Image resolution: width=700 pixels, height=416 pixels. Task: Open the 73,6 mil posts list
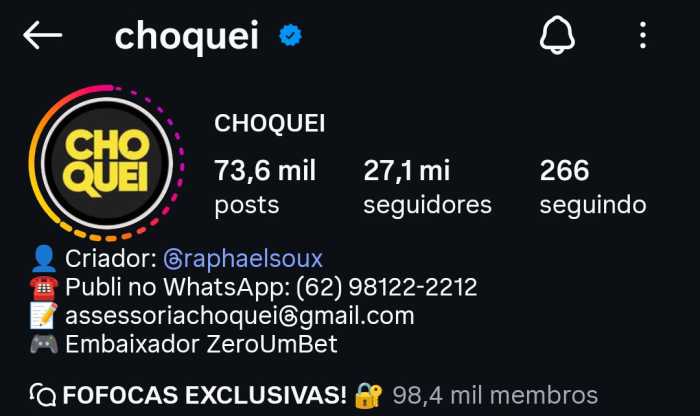pos(265,187)
